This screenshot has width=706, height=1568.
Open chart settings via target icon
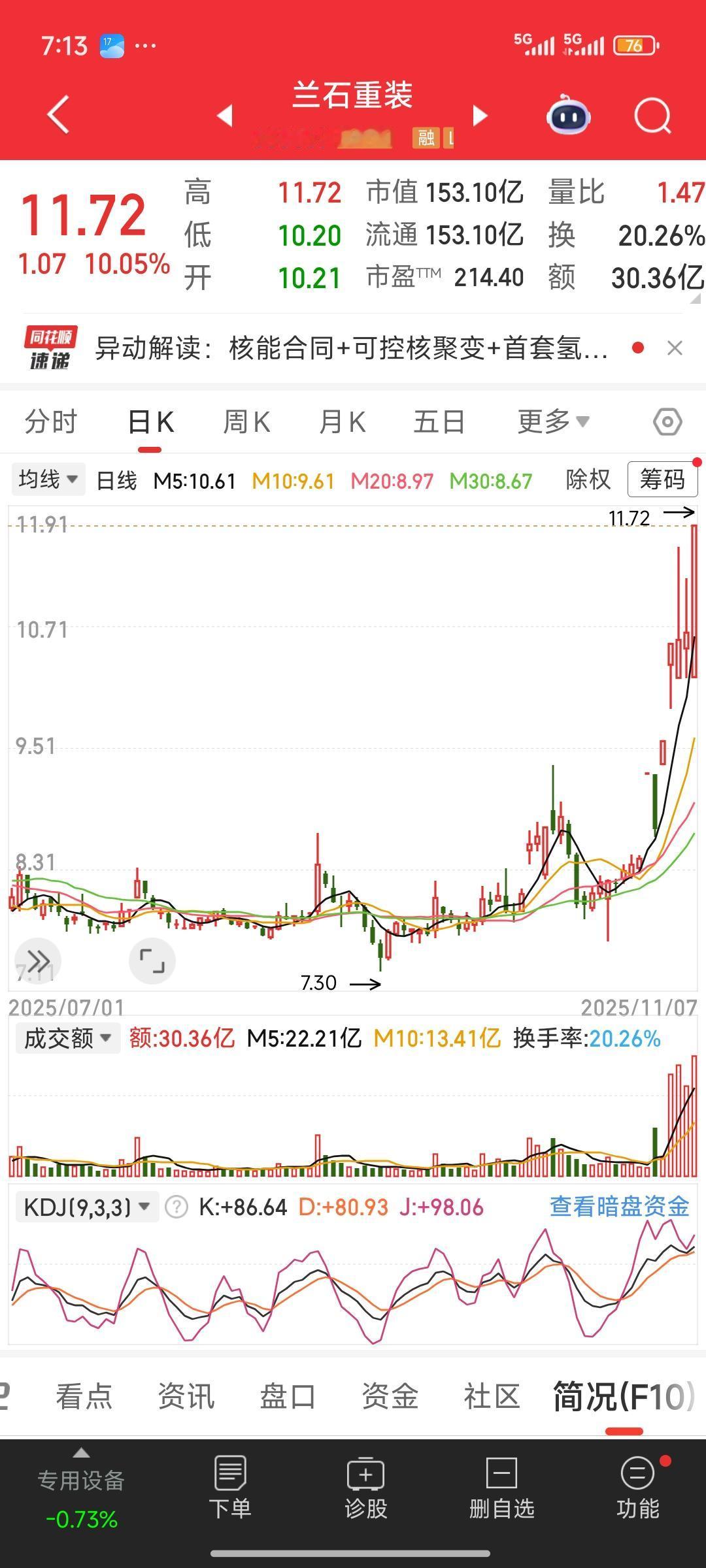pos(667,421)
